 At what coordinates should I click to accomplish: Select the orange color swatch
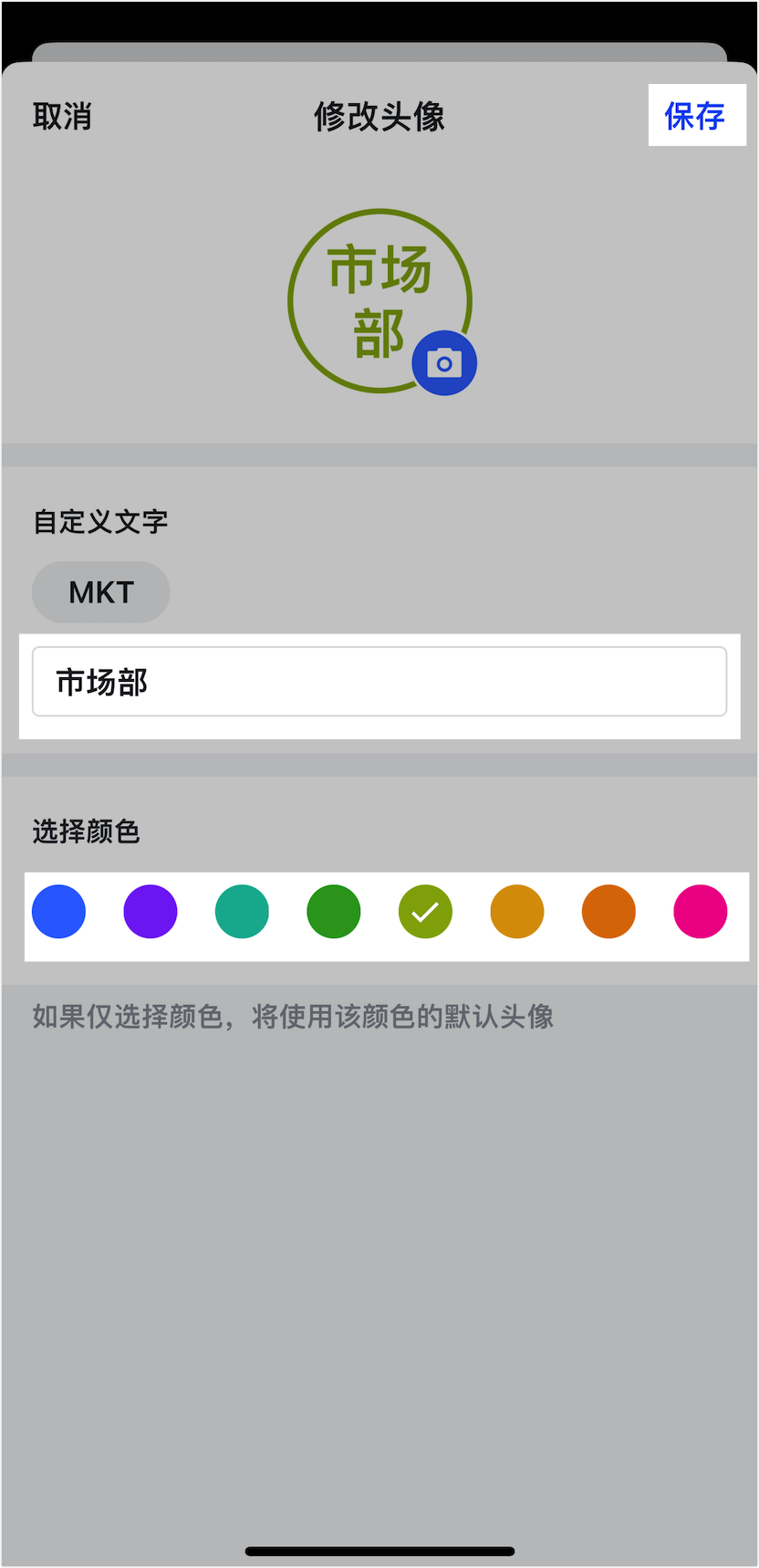click(x=608, y=912)
